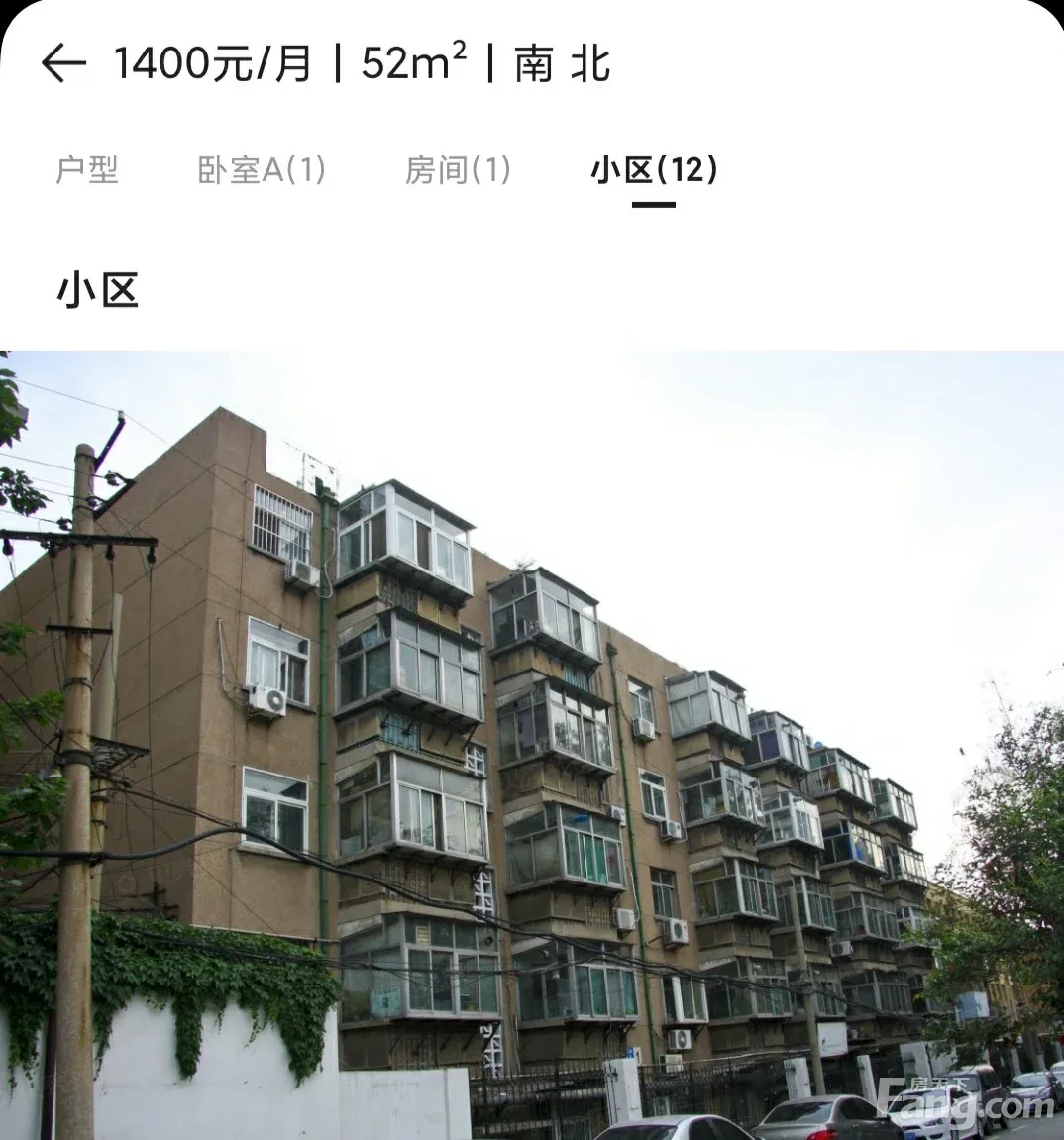Open the 小区 building photo
The image size is (1064, 1140).
click(532, 745)
